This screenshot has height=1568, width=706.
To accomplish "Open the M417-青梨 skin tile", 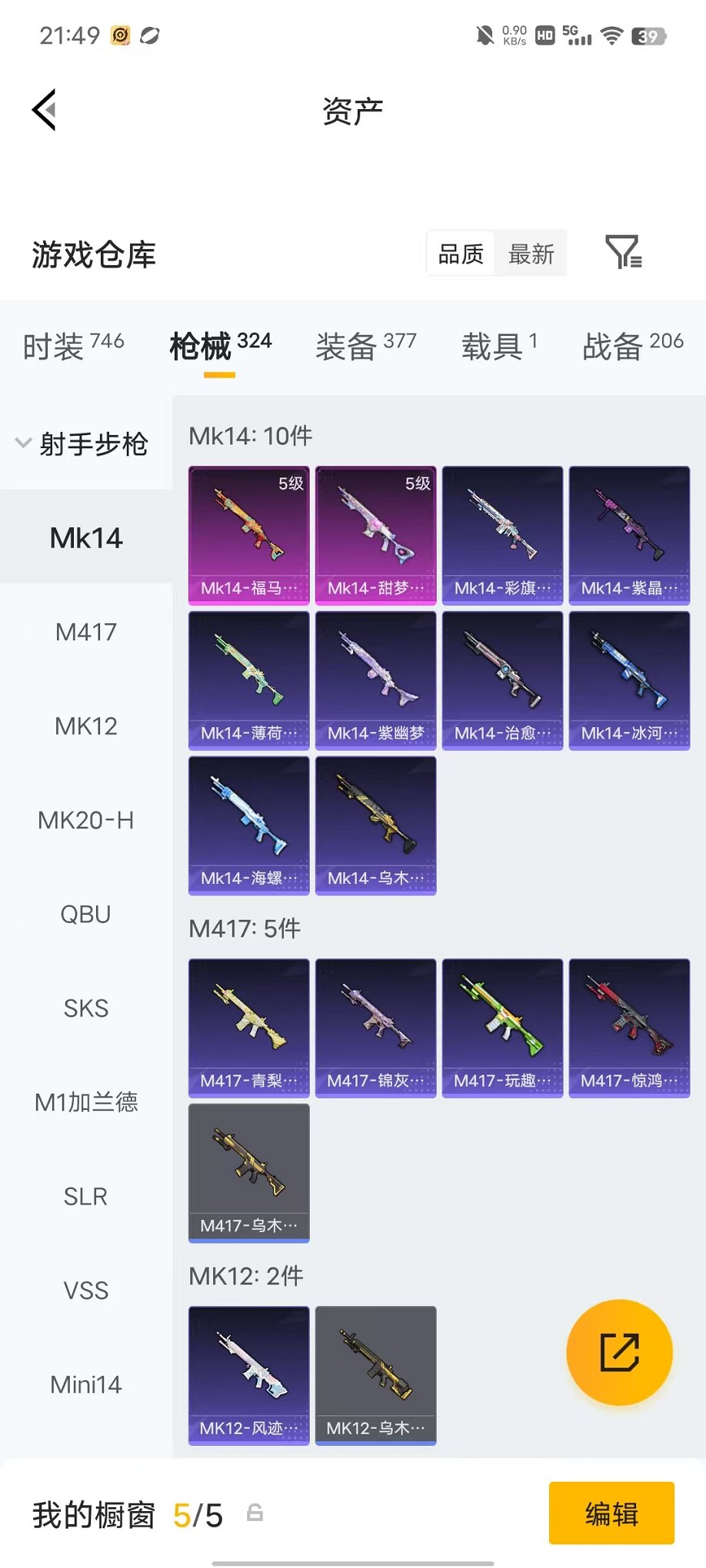I will [x=249, y=1028].
